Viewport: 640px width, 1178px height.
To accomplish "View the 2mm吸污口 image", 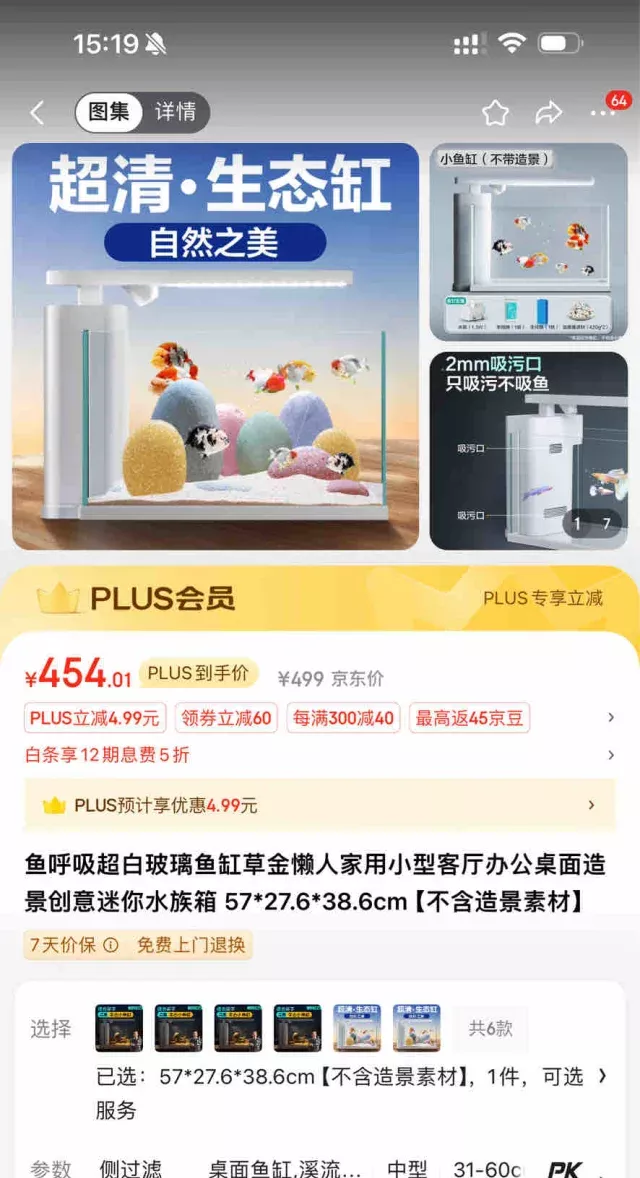I will pos(529,450).
